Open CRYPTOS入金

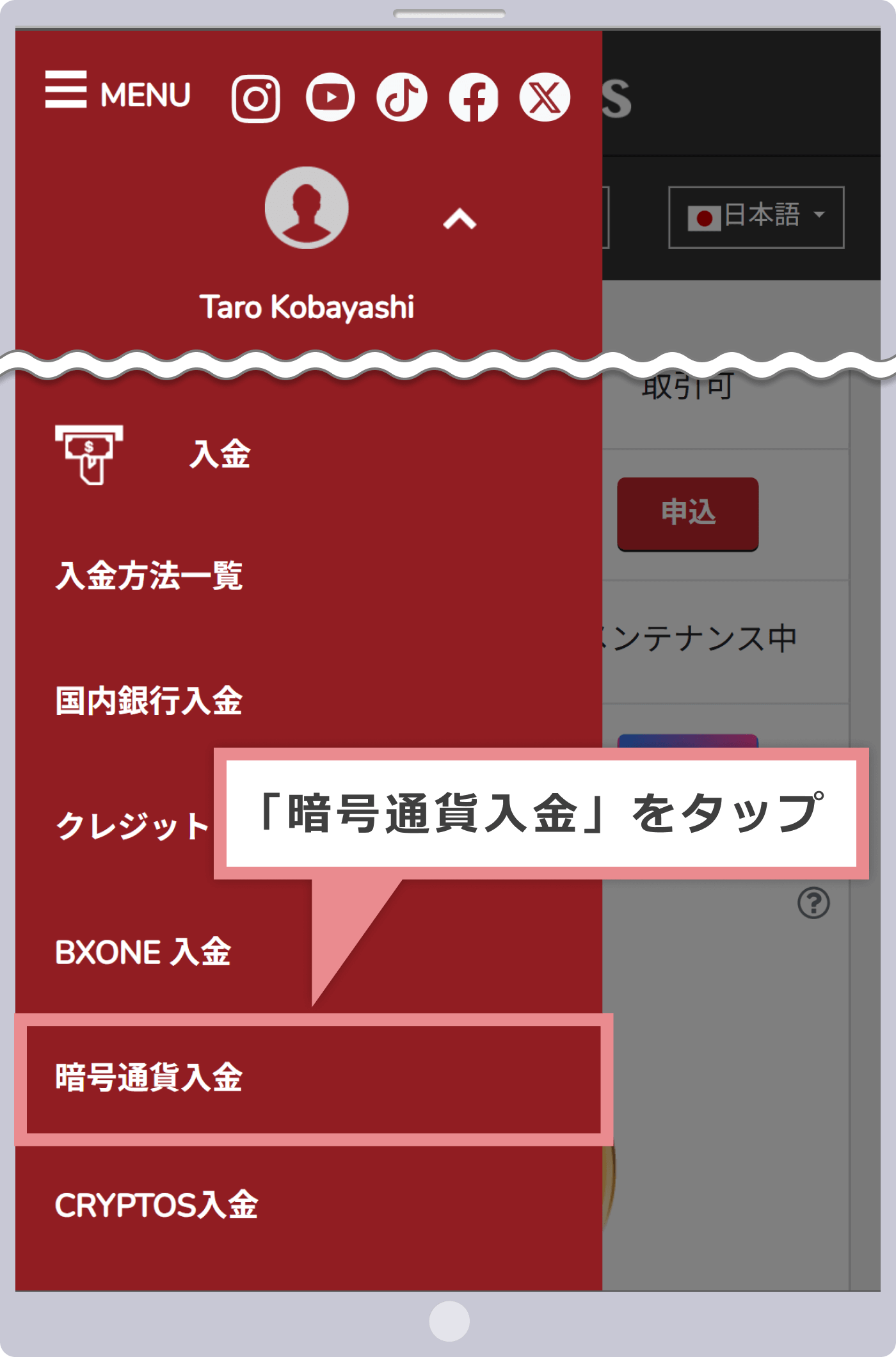click(x=156, y=1205)
